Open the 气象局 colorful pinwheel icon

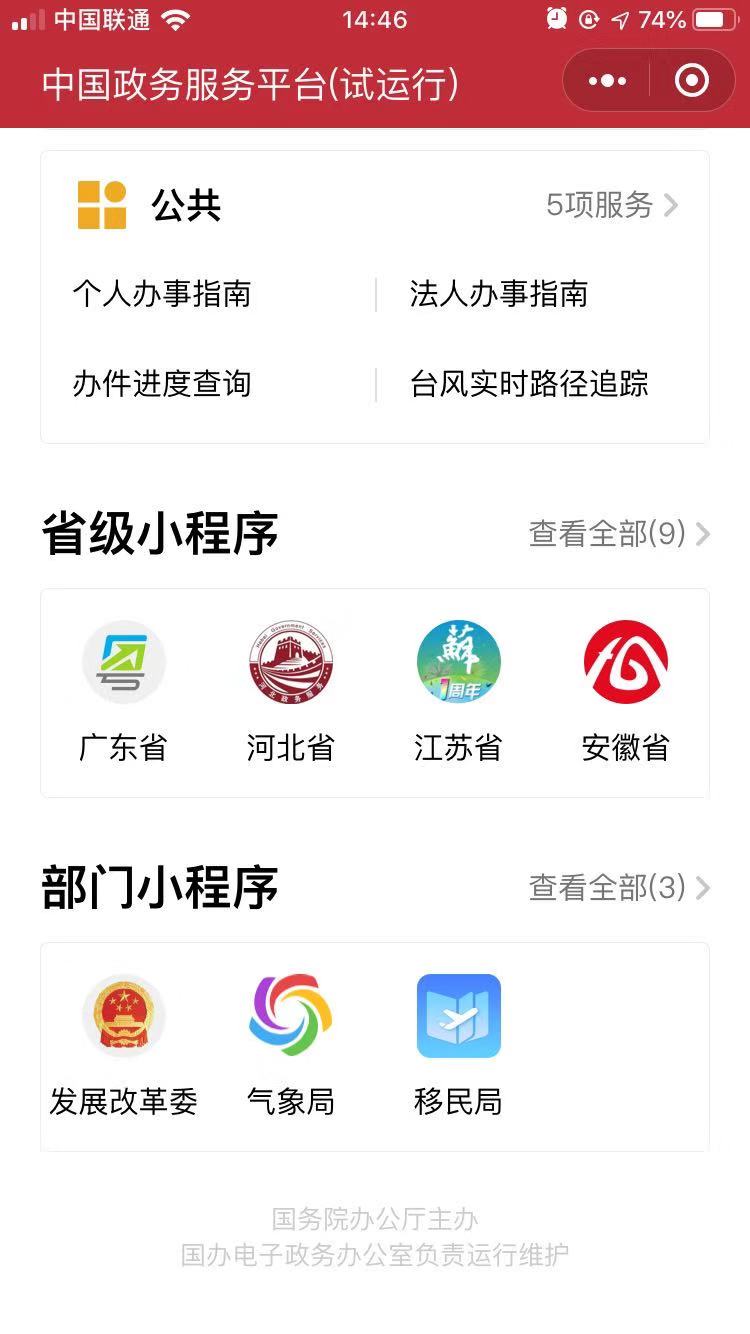coord(290,1014)
